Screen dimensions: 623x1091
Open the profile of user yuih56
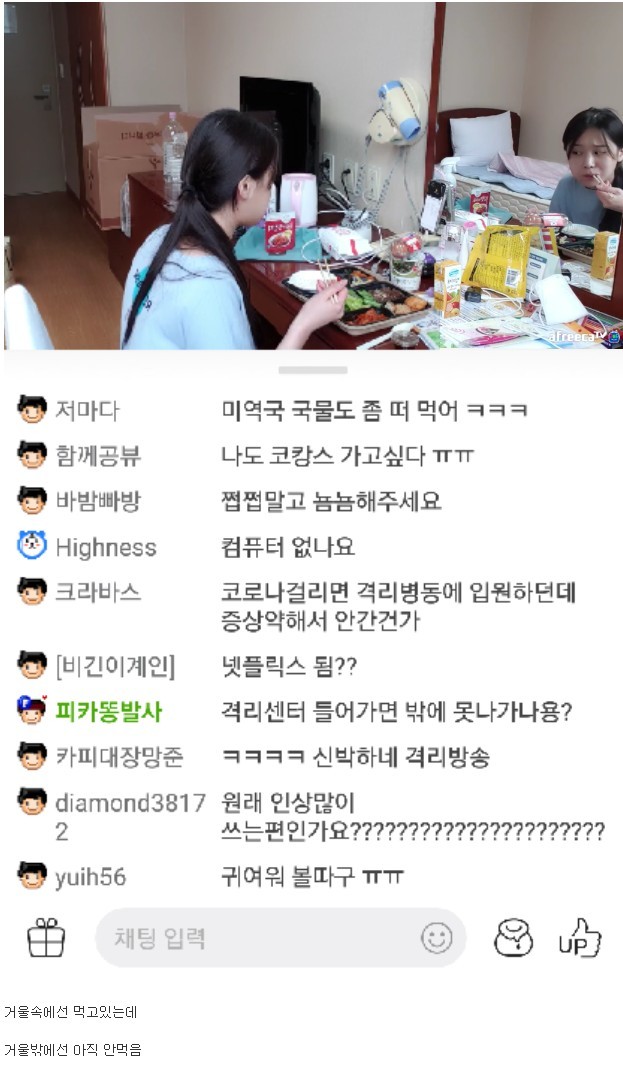pos(90,877)
